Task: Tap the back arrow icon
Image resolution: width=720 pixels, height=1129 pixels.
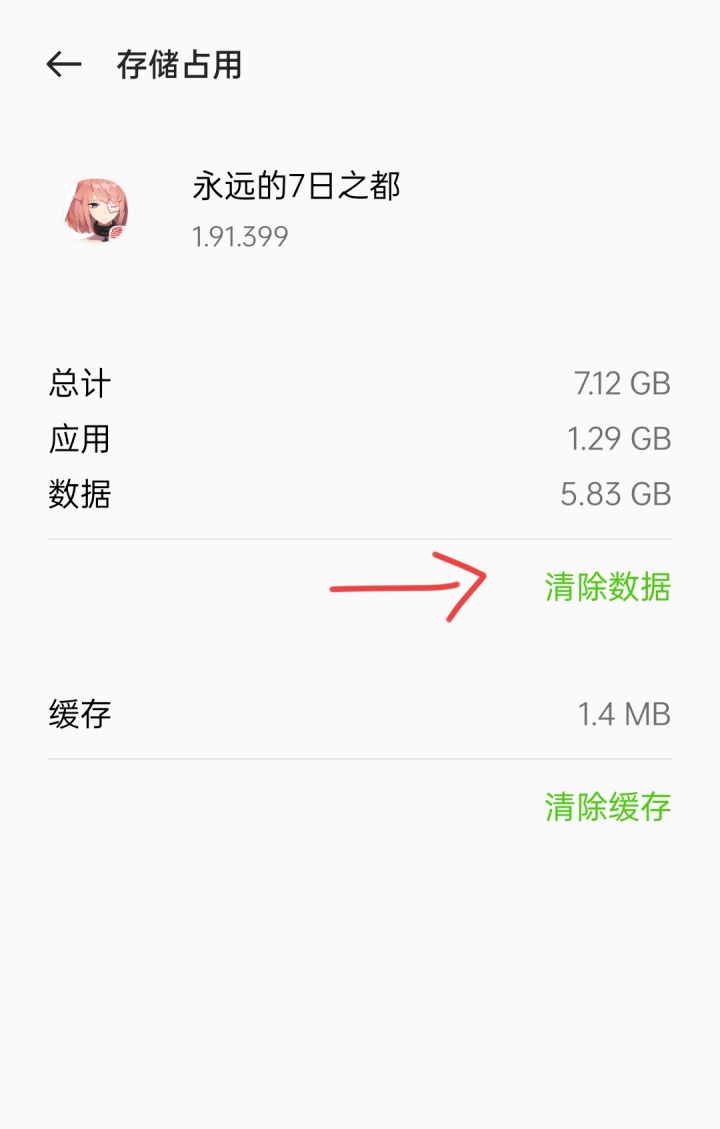Action: point(62,65)
